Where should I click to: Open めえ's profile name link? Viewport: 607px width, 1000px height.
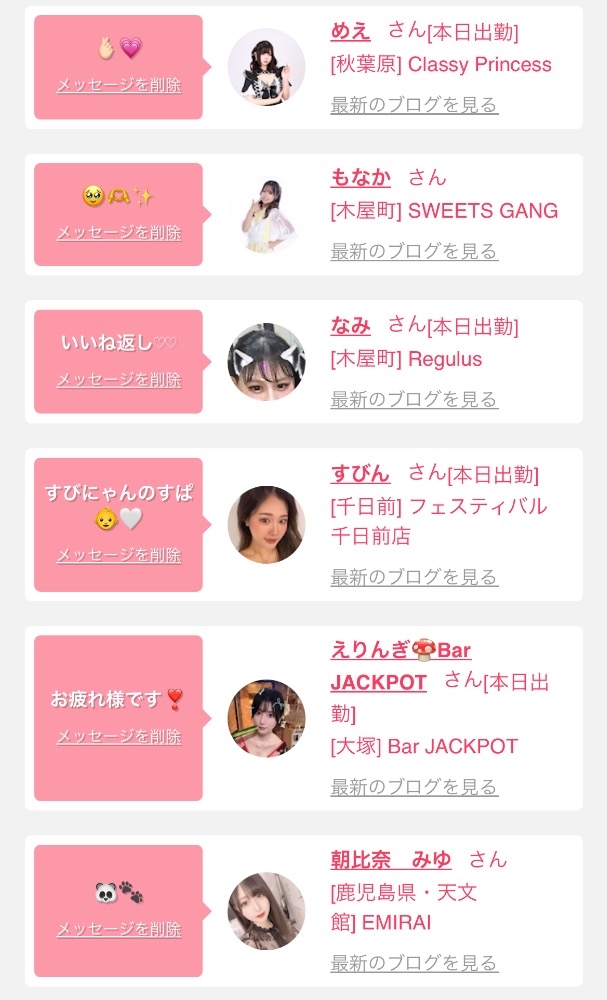350,31
